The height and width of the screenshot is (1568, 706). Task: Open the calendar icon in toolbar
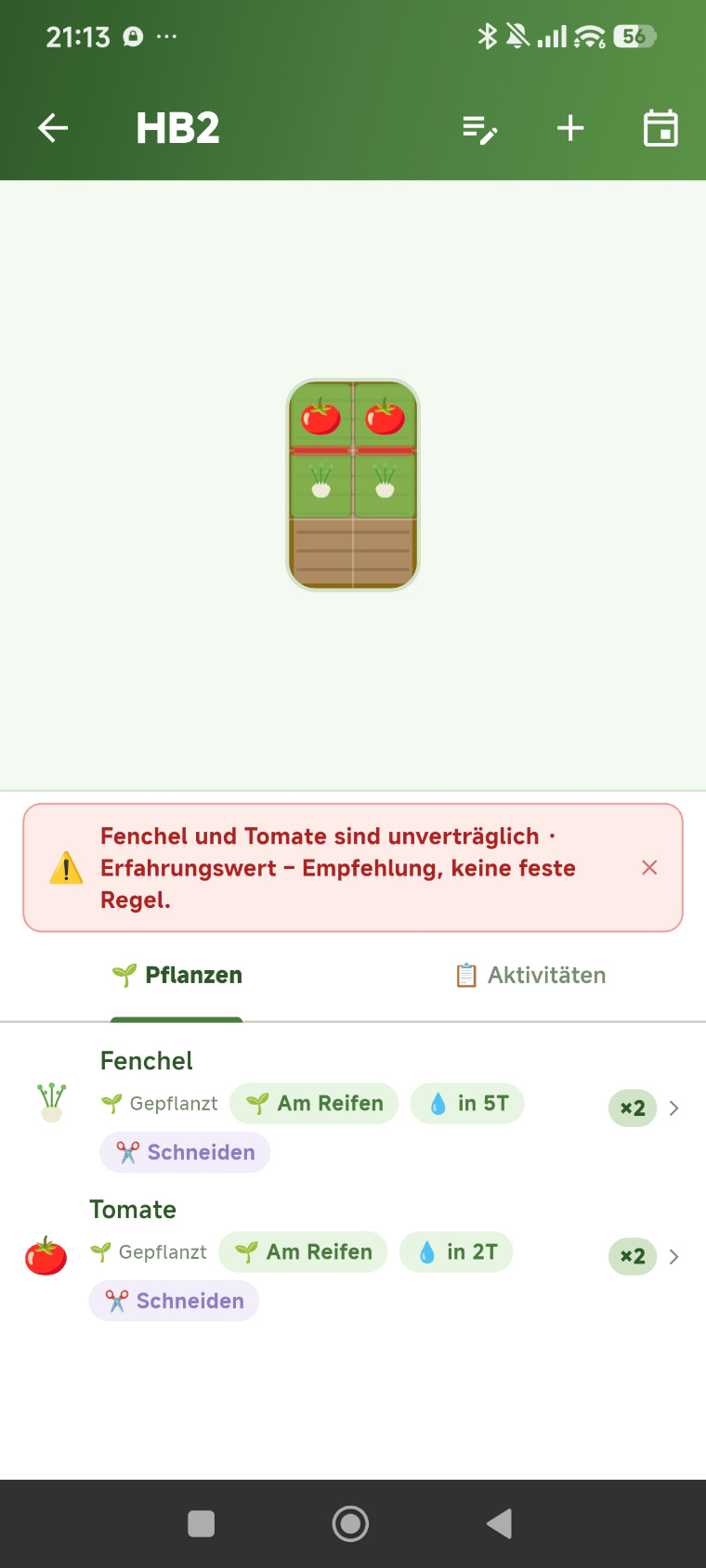660,128
